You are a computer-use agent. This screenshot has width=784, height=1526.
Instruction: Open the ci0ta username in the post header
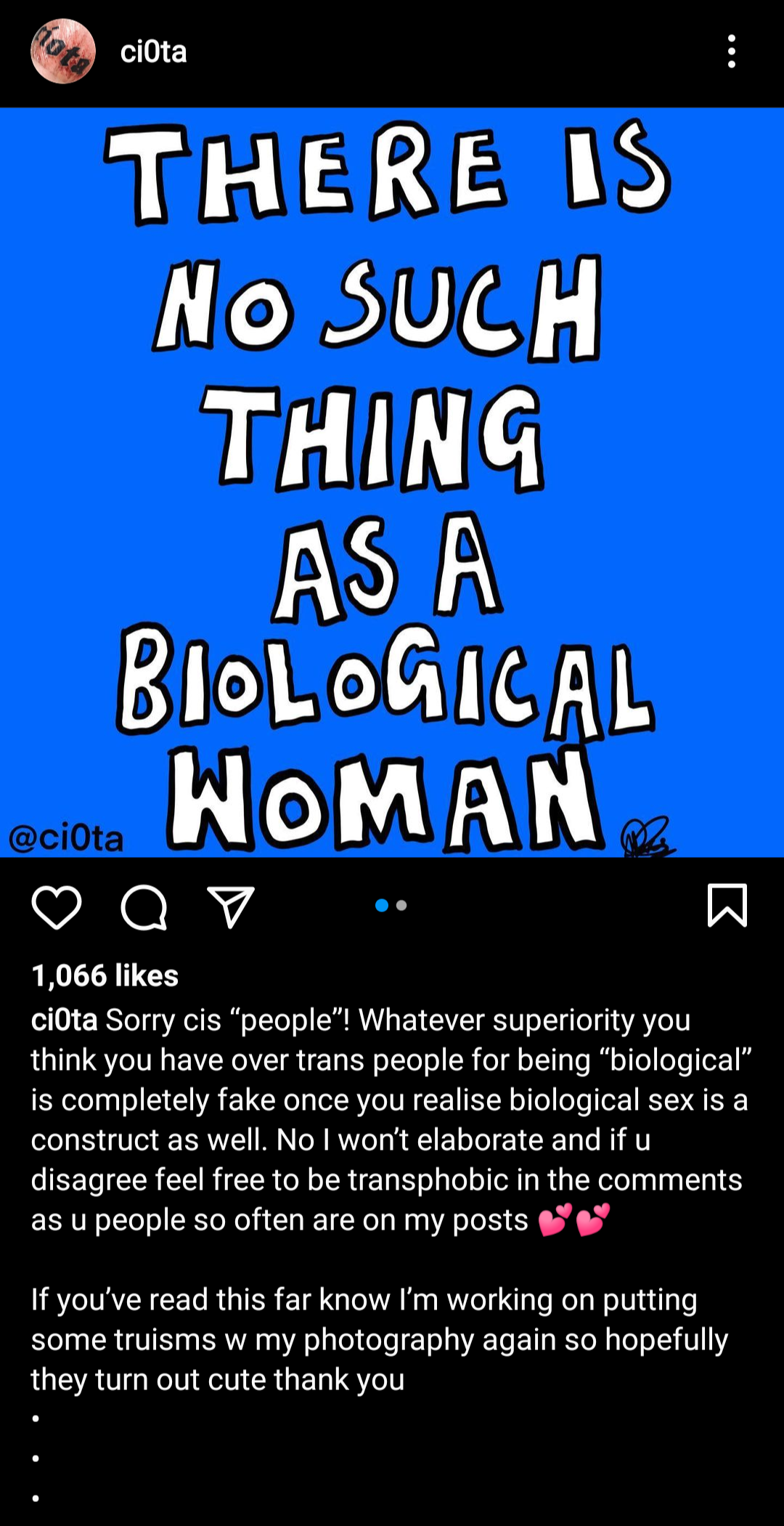[154, 52]
